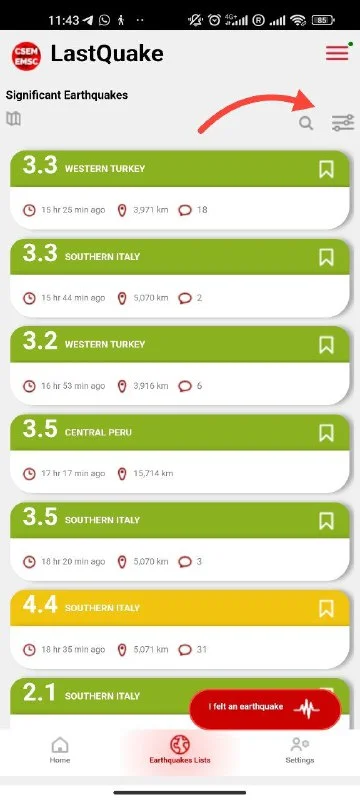
Task: Report with I felt an earthquake button
Action: coord(265,709)
